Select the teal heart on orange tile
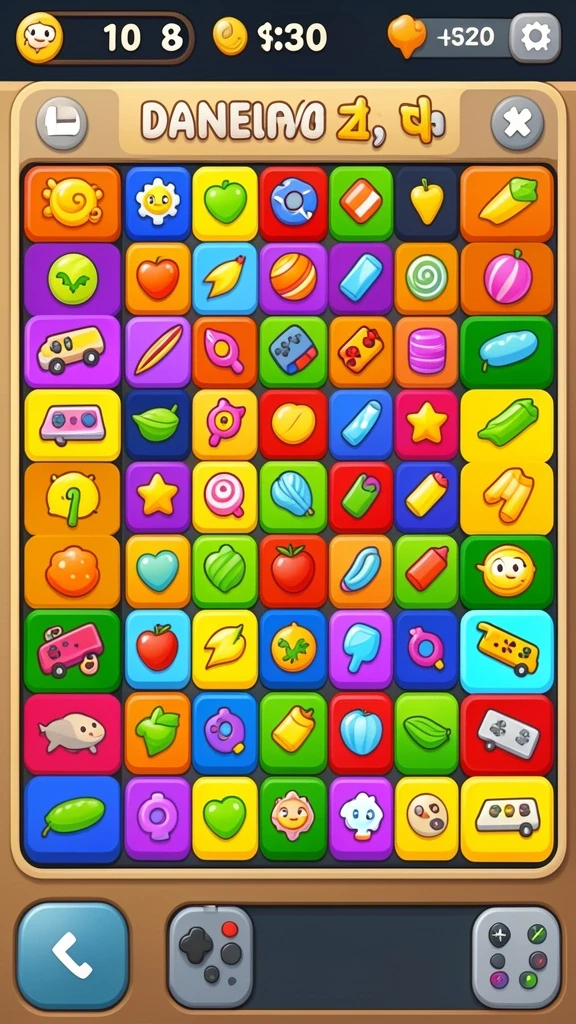576x1024 pixels. tap(157, 571)
